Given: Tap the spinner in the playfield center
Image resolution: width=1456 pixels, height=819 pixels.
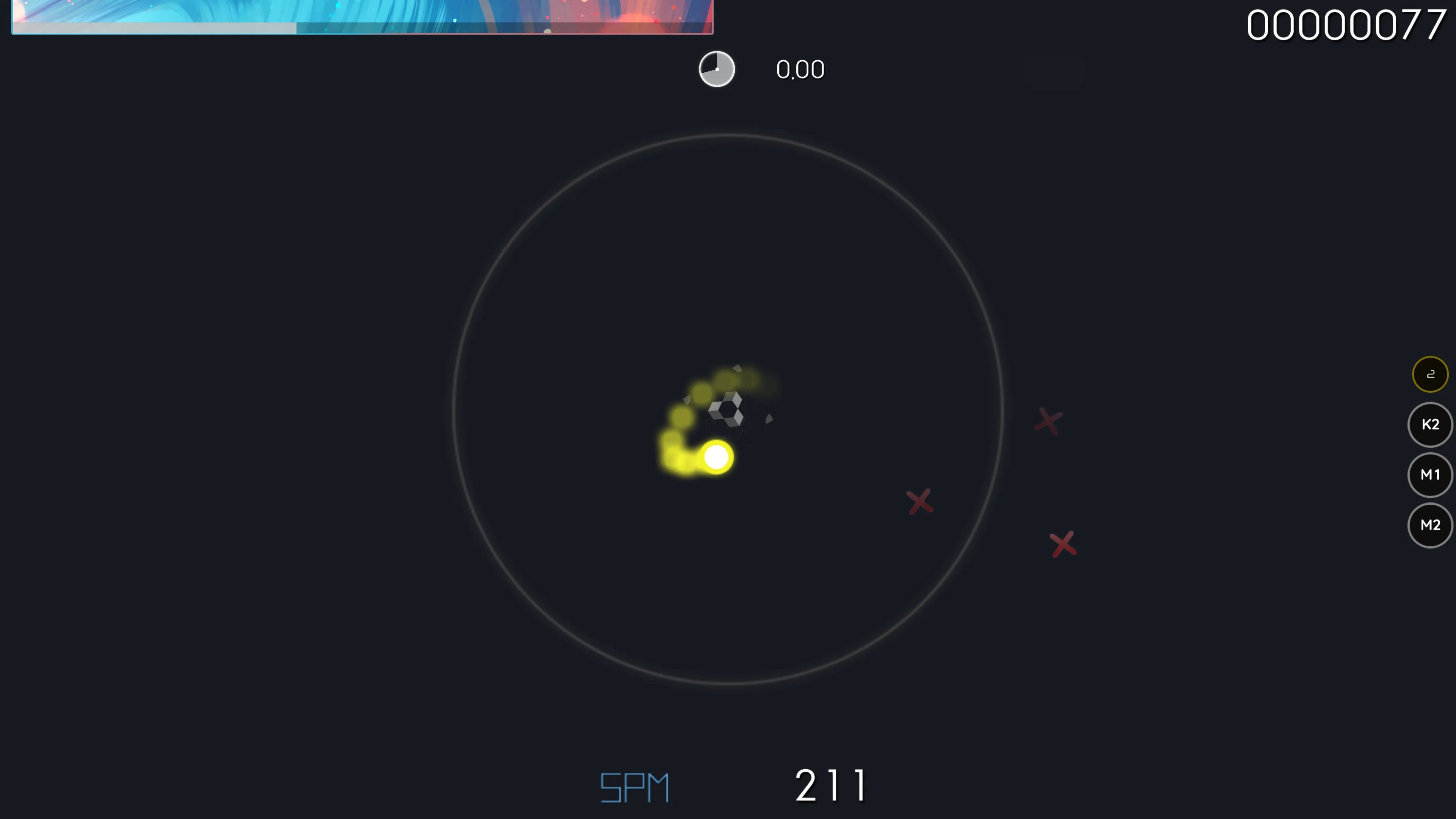Looking at the screenshot, I should click(x=727, y=409).
